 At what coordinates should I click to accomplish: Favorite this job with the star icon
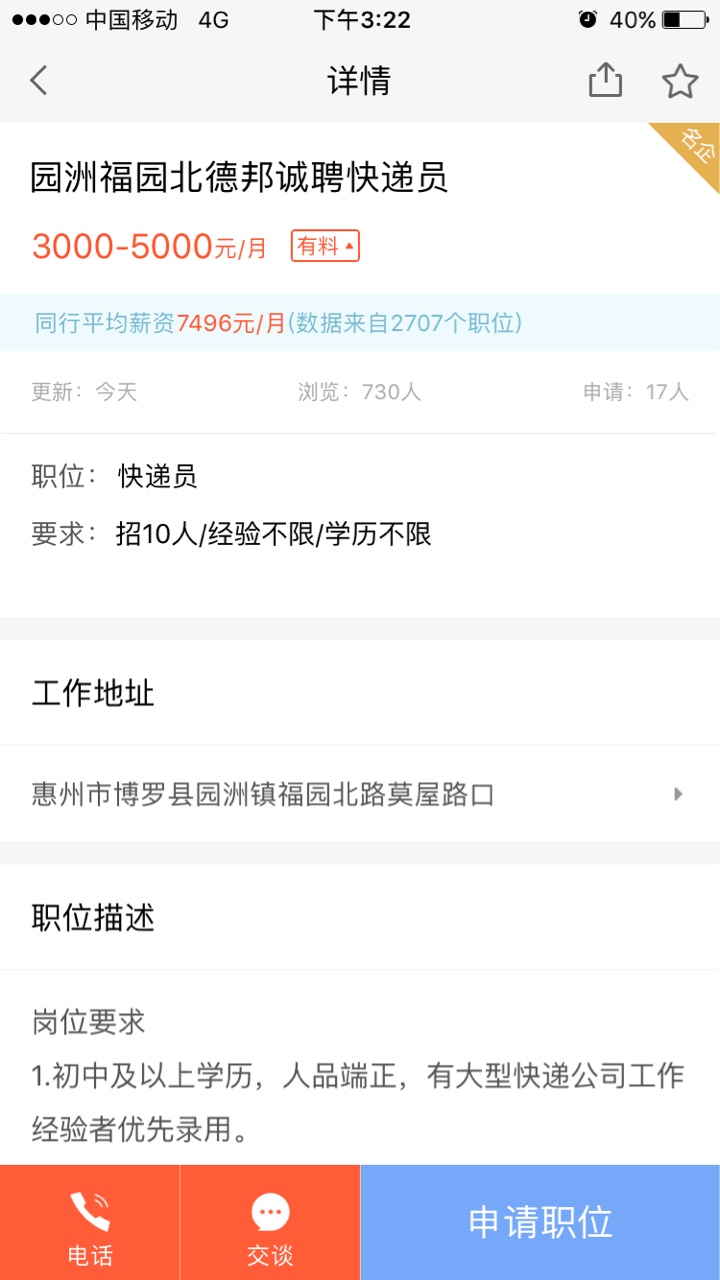[680, 80]
